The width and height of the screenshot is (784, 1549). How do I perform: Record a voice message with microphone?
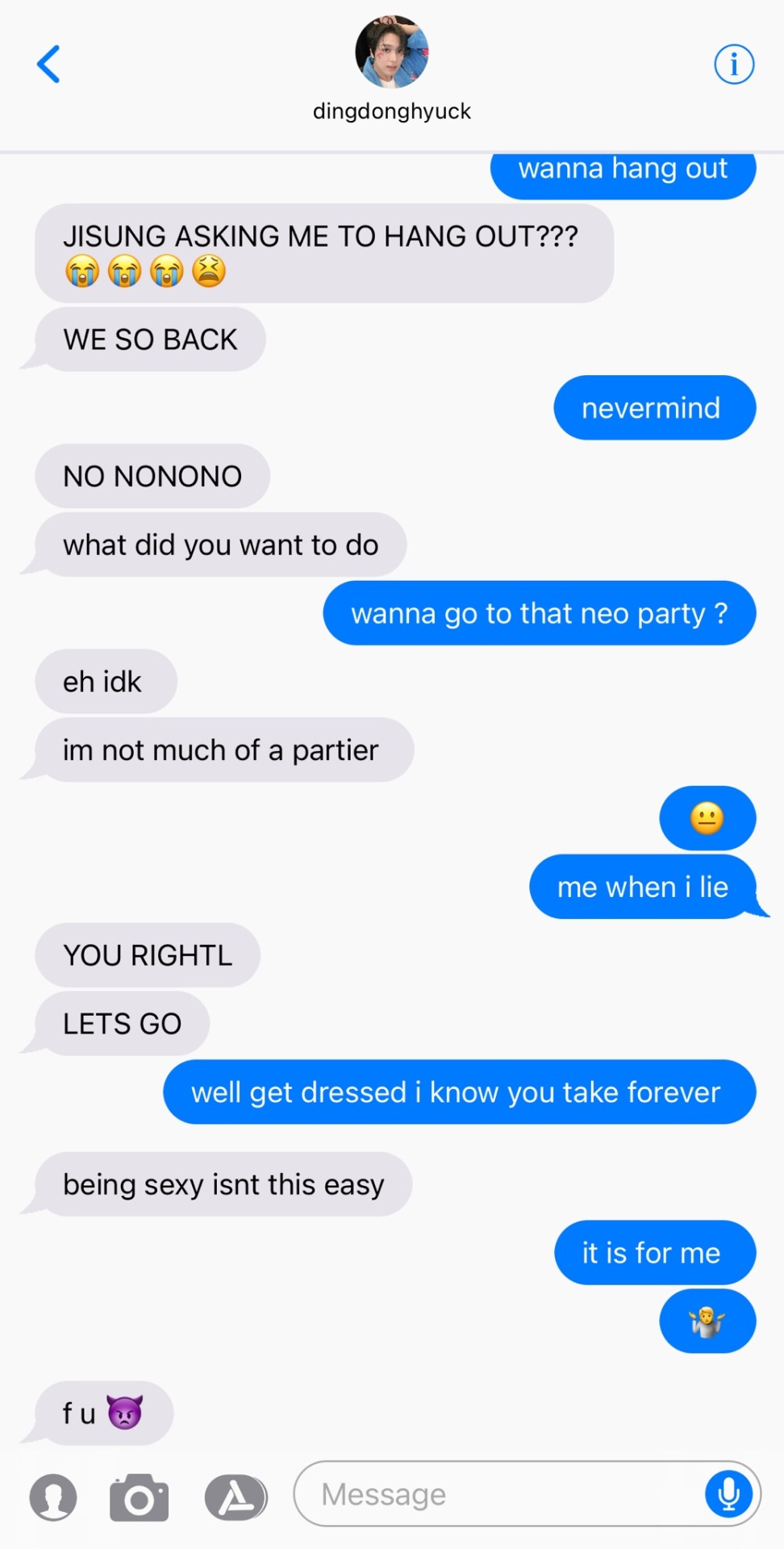point(728,1493)
